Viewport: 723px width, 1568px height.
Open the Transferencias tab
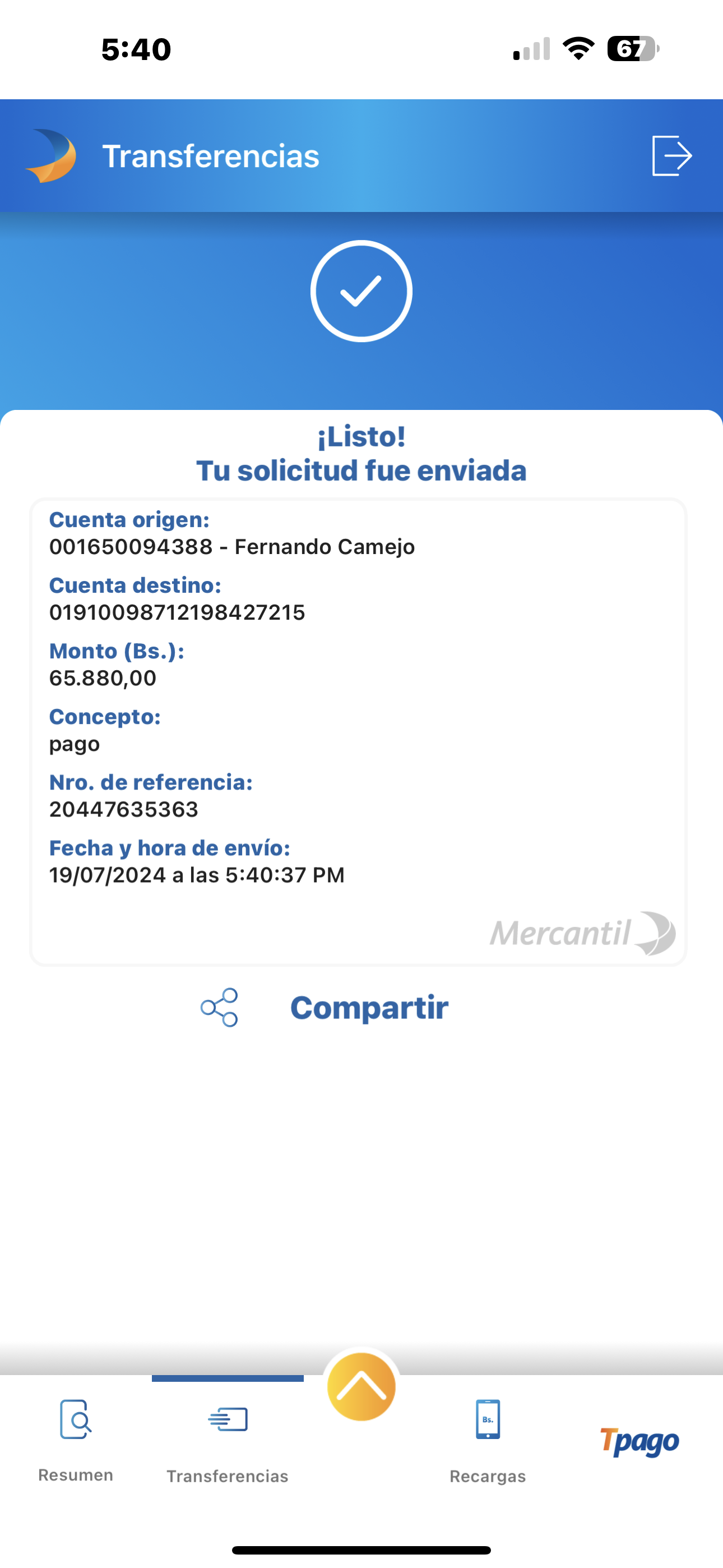pyautogui.click(x=228, y=1440)
